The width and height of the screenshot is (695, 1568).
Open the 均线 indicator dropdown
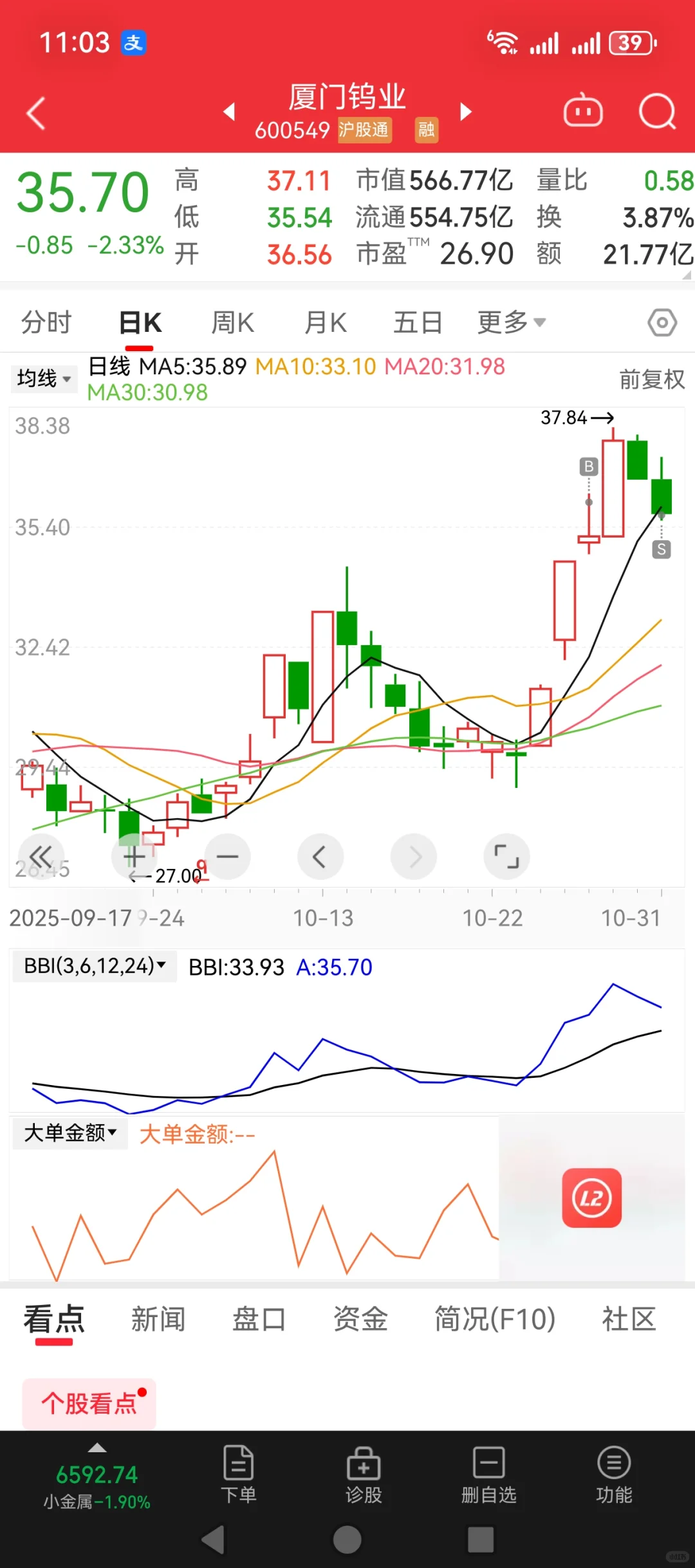pos(44,378)
